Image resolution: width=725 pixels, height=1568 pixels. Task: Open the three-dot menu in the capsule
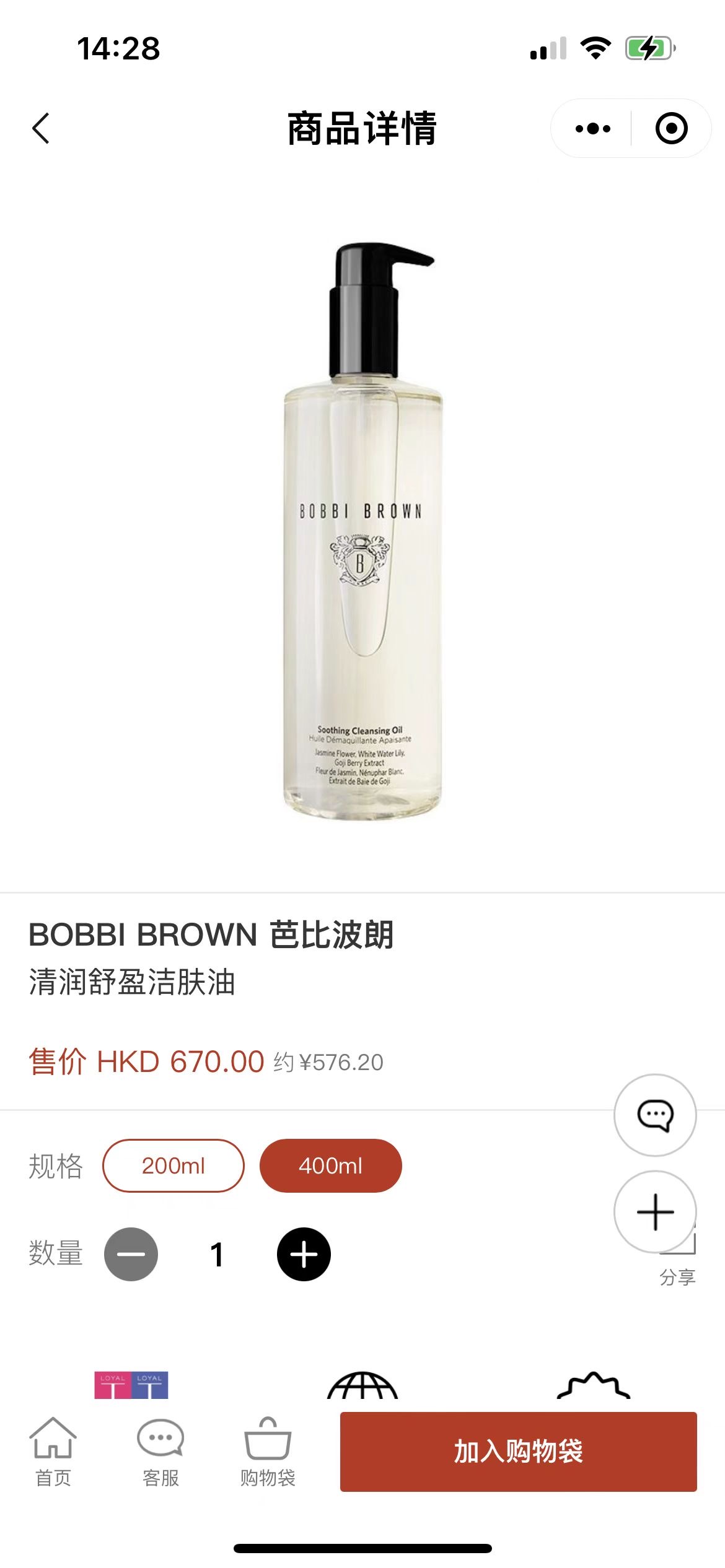[x=592, y=128]
